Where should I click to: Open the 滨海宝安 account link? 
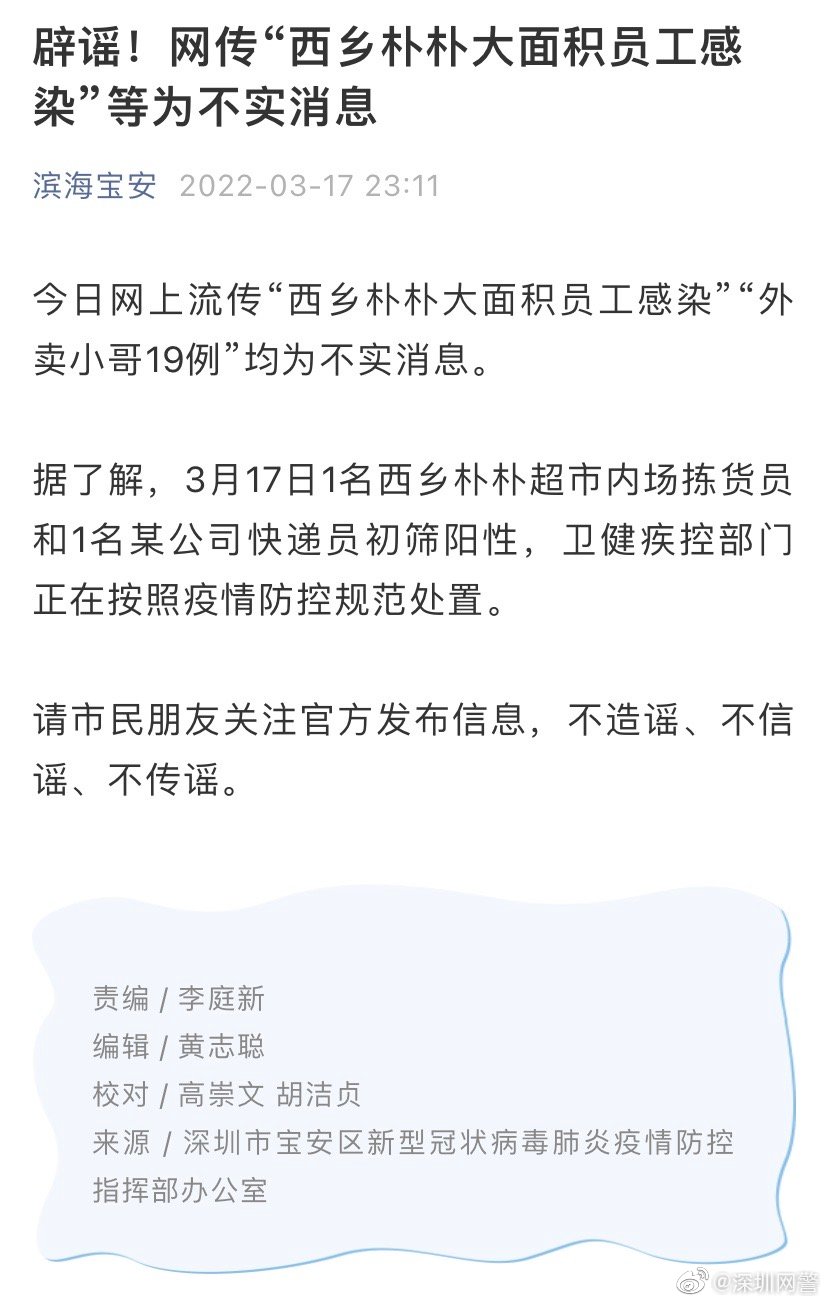tap(95, 186)
